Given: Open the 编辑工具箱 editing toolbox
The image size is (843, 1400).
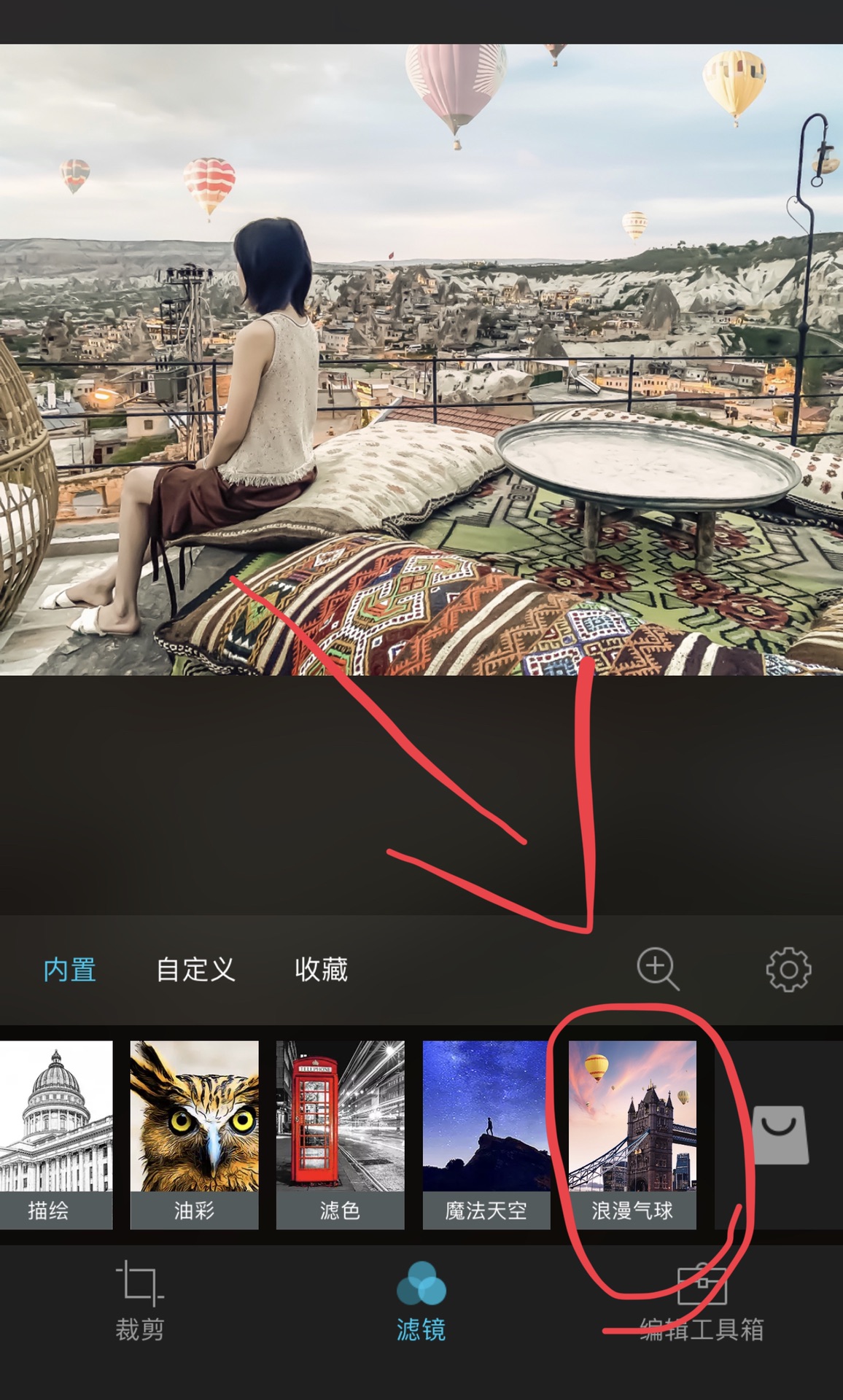Looking at the screenshot, I should click(x=702, y=1302).
